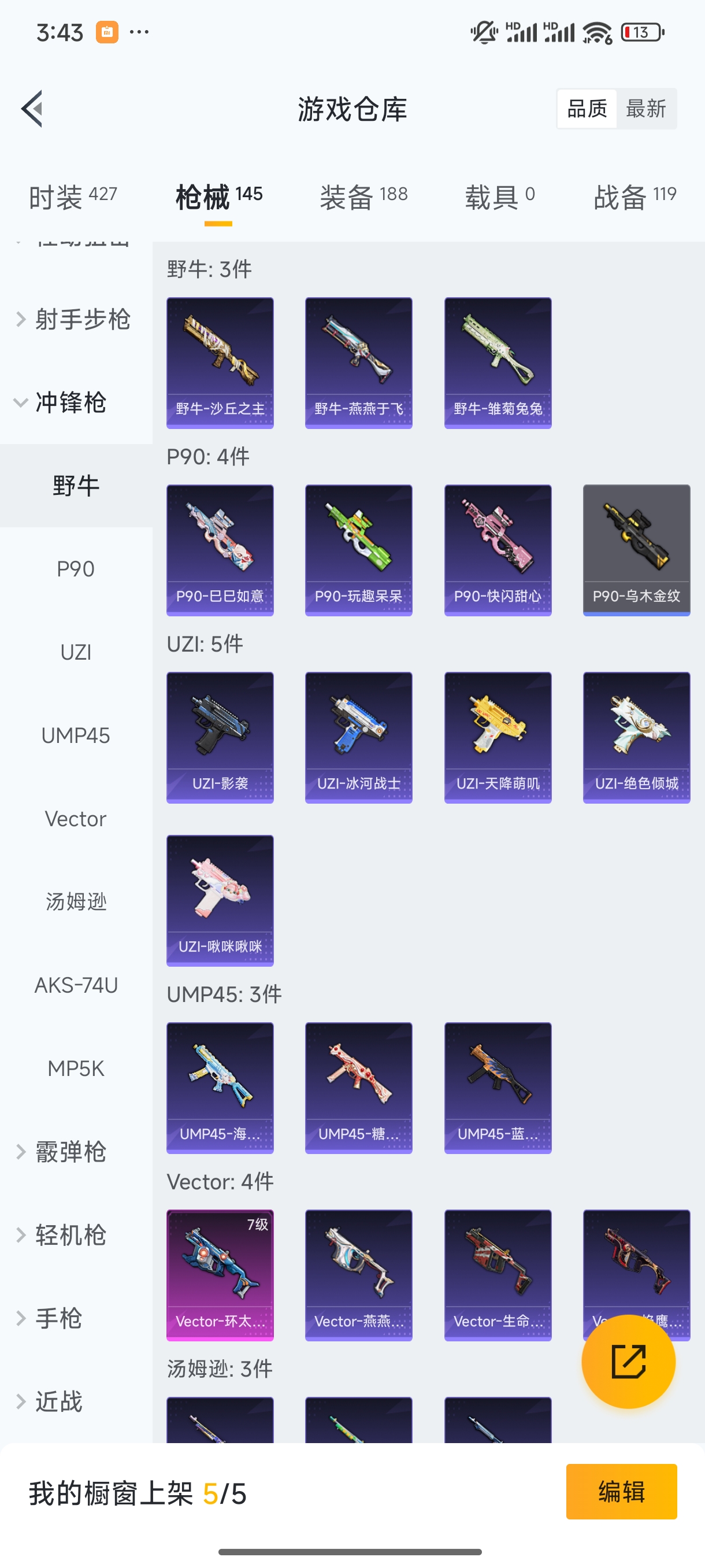Viewport: 705px width, 1568px height.
Task: Select MP5K in the sidebar
Action: [76, 1068]
